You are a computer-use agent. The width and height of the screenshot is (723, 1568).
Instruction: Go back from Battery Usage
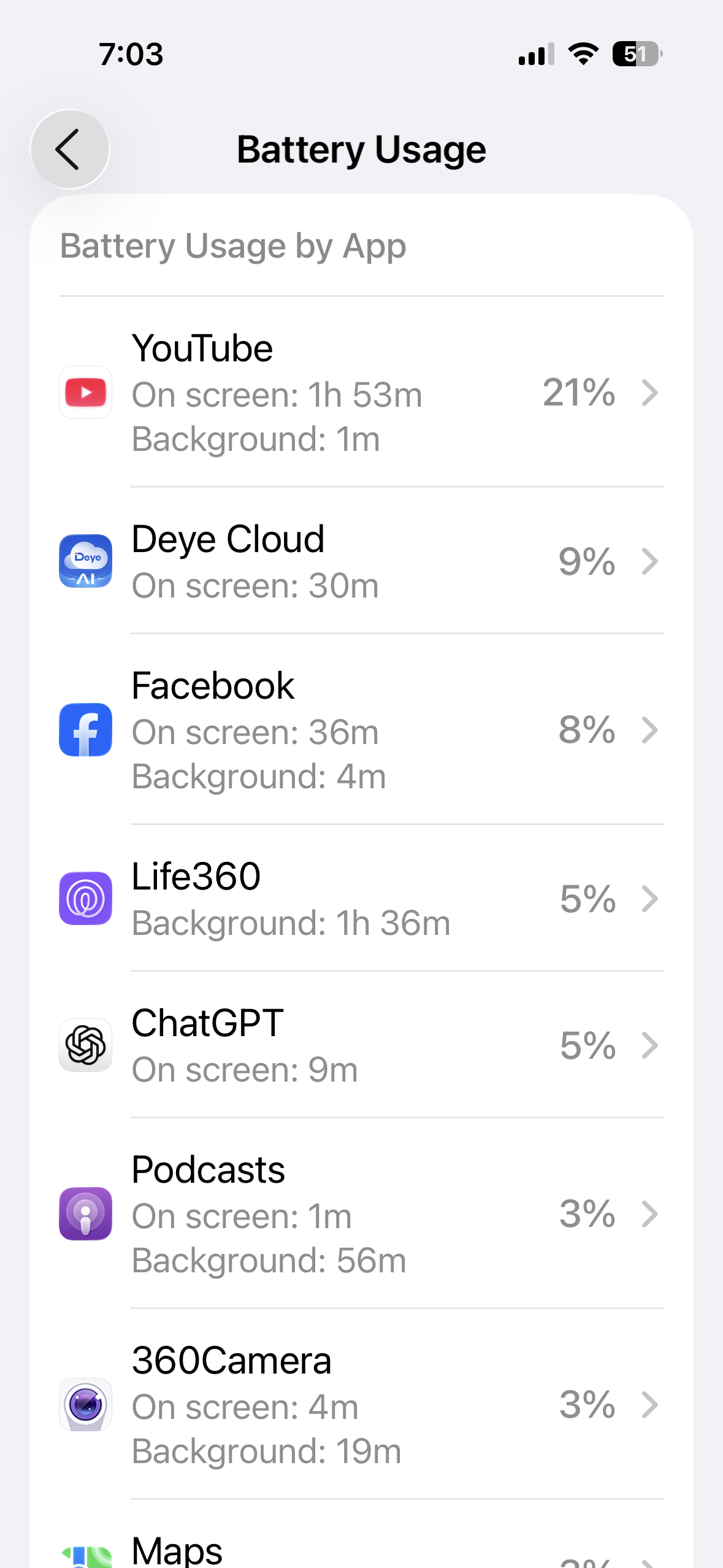tap(69, 149)
